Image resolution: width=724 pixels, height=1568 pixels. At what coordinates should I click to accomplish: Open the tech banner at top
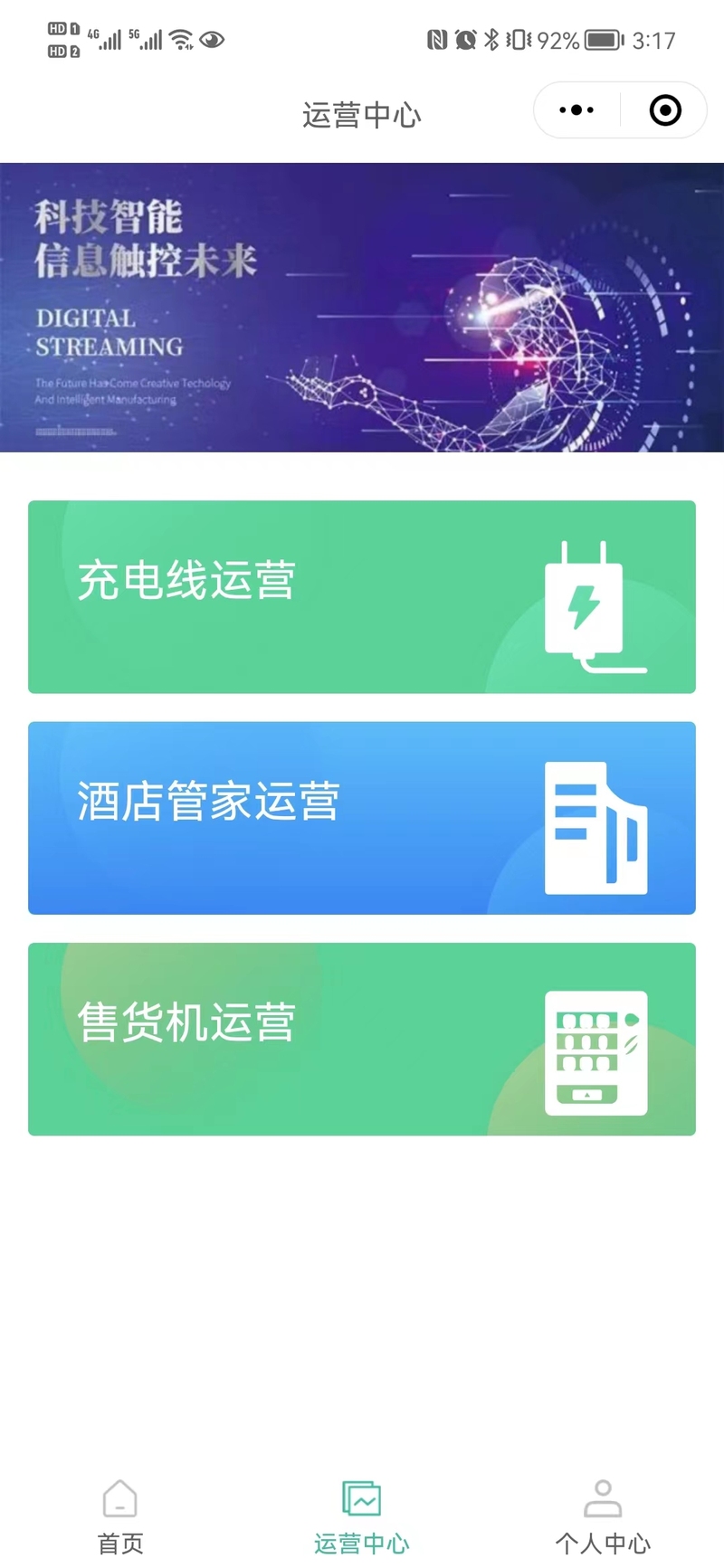coord(362,308)
